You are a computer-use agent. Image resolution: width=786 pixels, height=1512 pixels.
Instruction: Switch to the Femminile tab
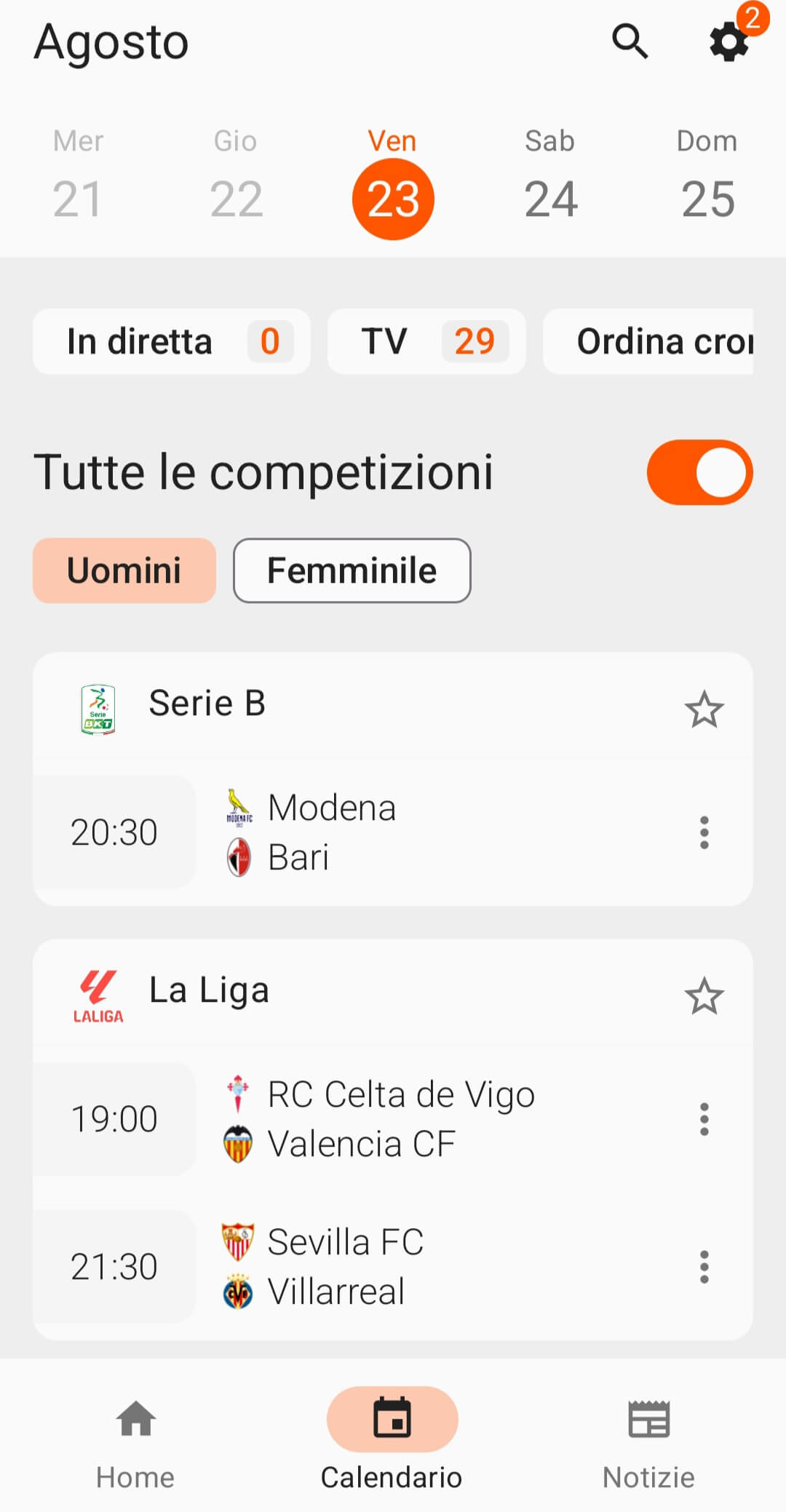[352, 570]
